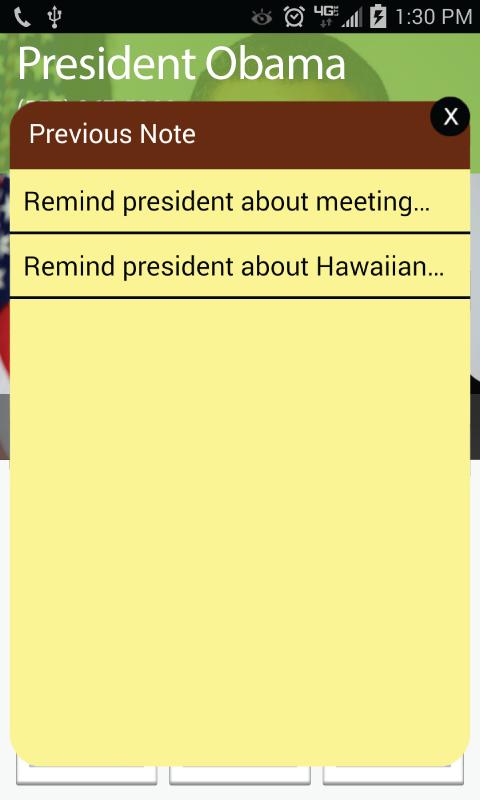Screen dimensions: 480x800
Task: Close the Previous Note popup
Action: 450,116
